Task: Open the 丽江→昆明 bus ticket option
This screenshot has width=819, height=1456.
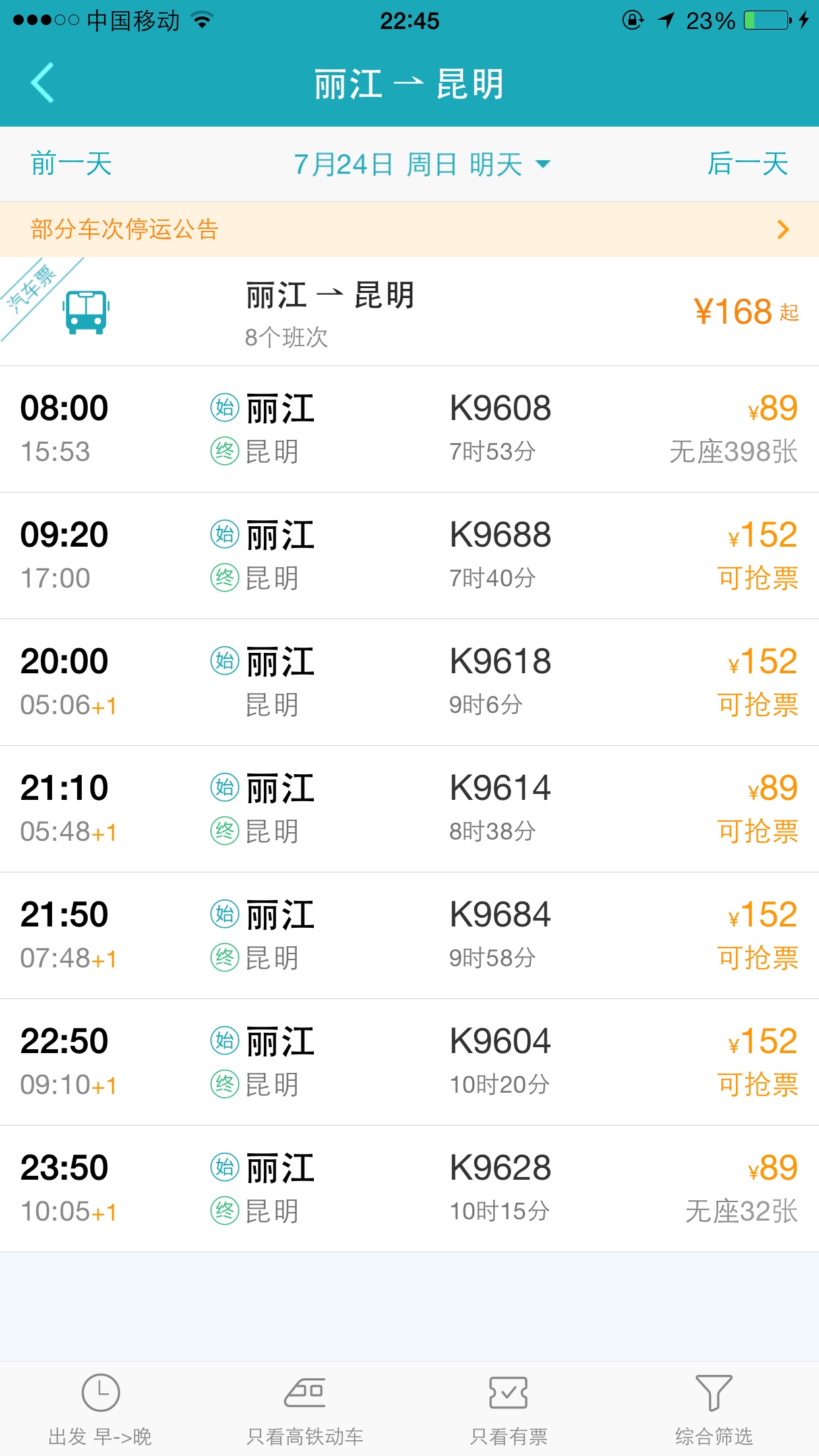Action: point(409,311)
